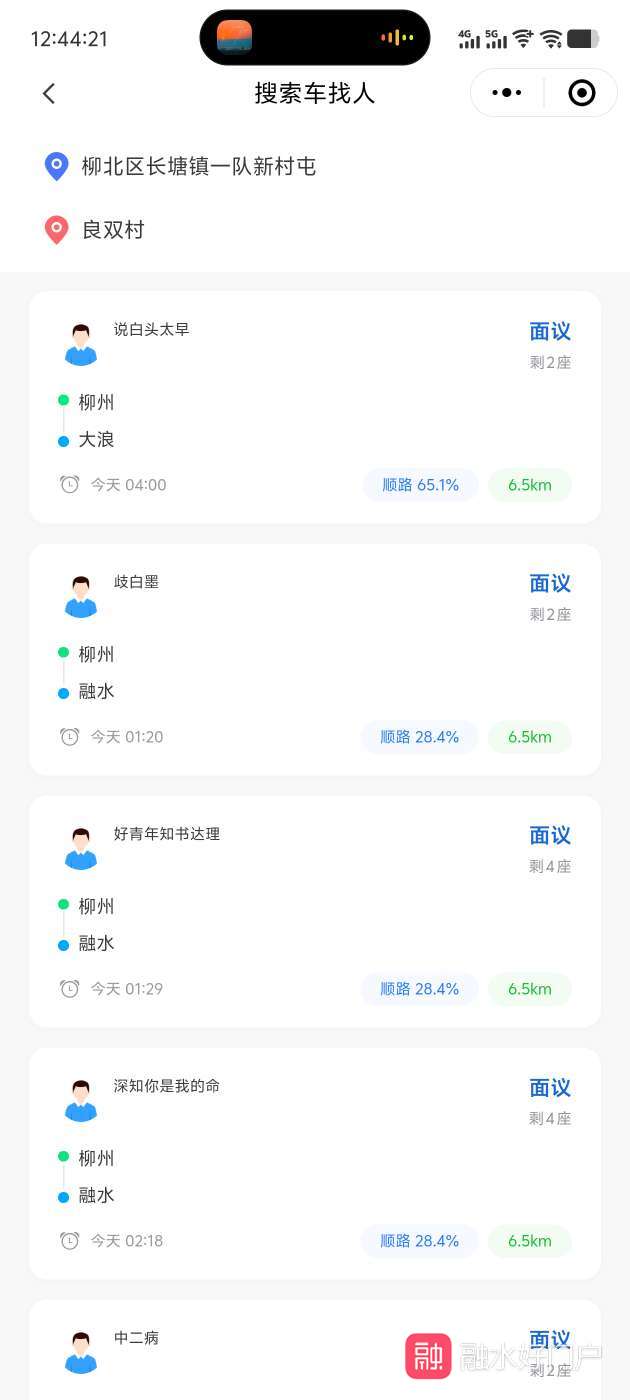Close the mini program via circle button
This screenshot has width=630, height=1400.
(x=581, y=93)
